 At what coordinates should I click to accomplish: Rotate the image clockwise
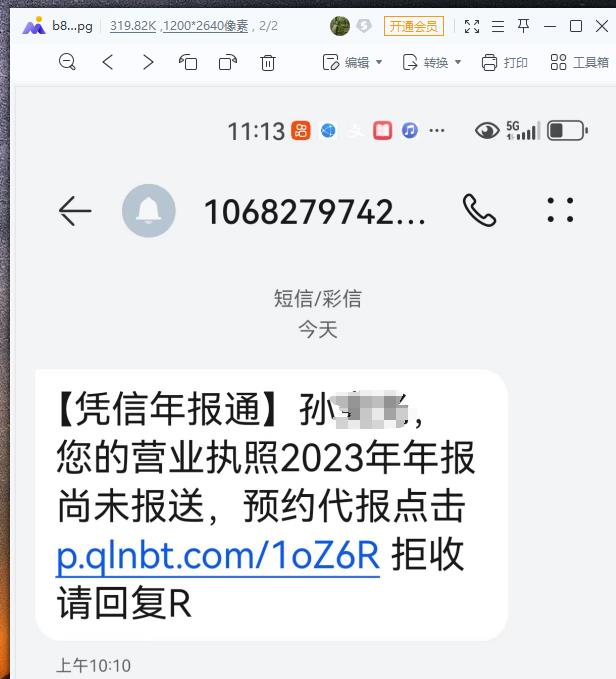tap(228, 62)
